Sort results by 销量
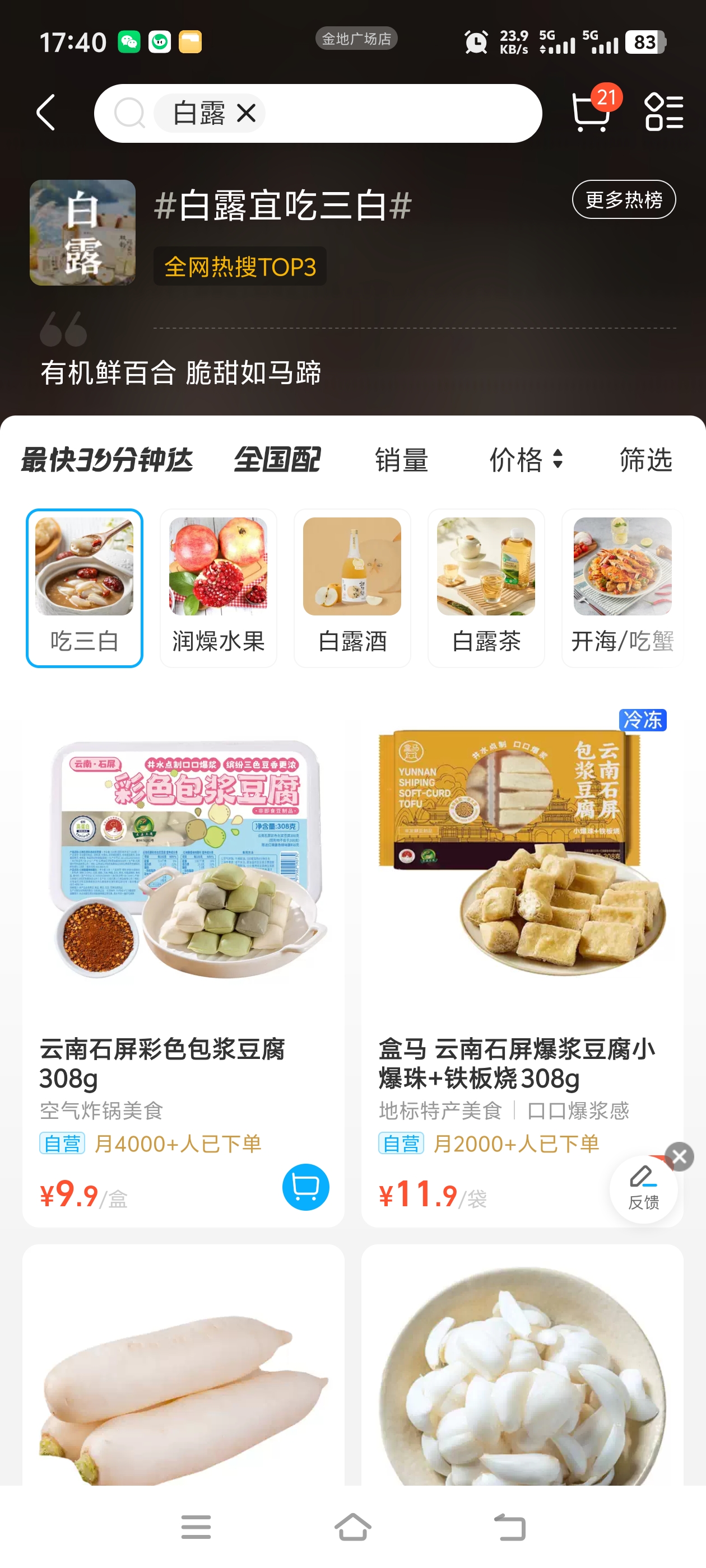 401,460
